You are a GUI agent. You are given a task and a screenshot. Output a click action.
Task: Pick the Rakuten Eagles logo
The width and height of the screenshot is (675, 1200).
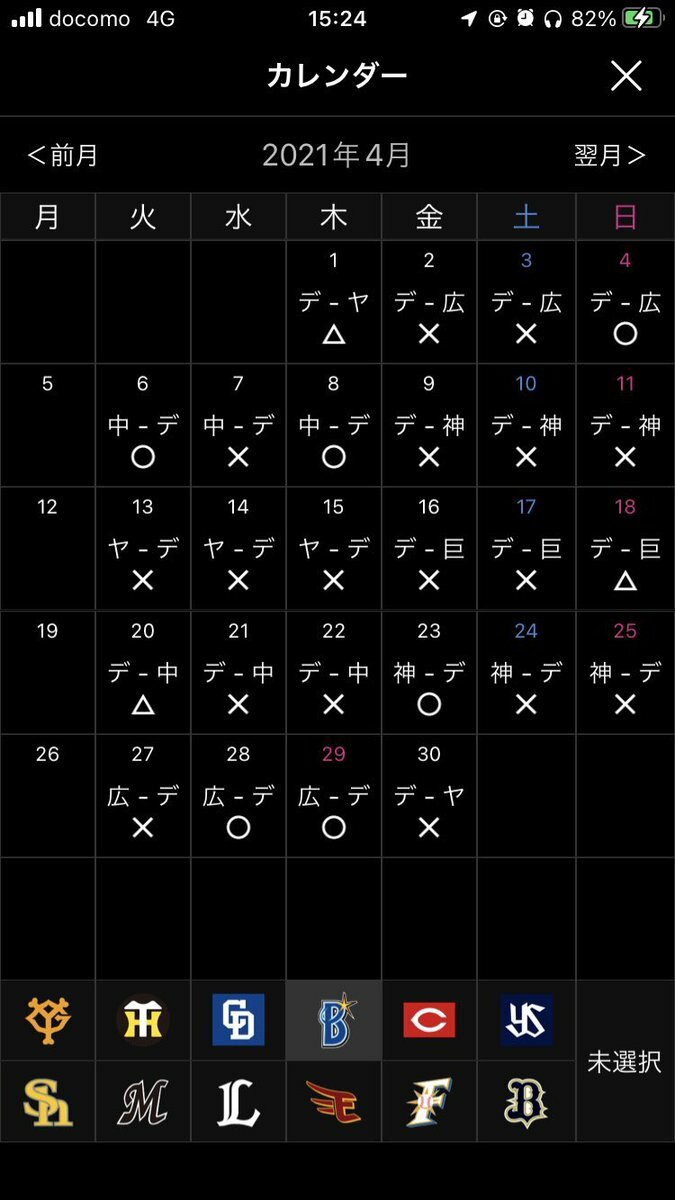pos(334,1102)
